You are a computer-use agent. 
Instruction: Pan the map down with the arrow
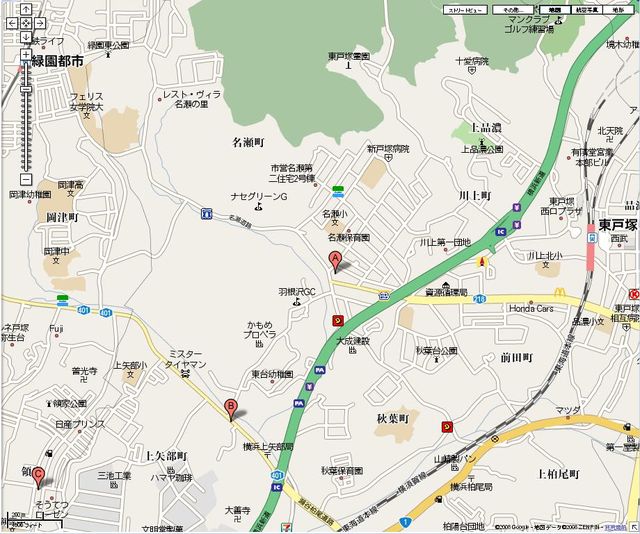click(26, 37)
